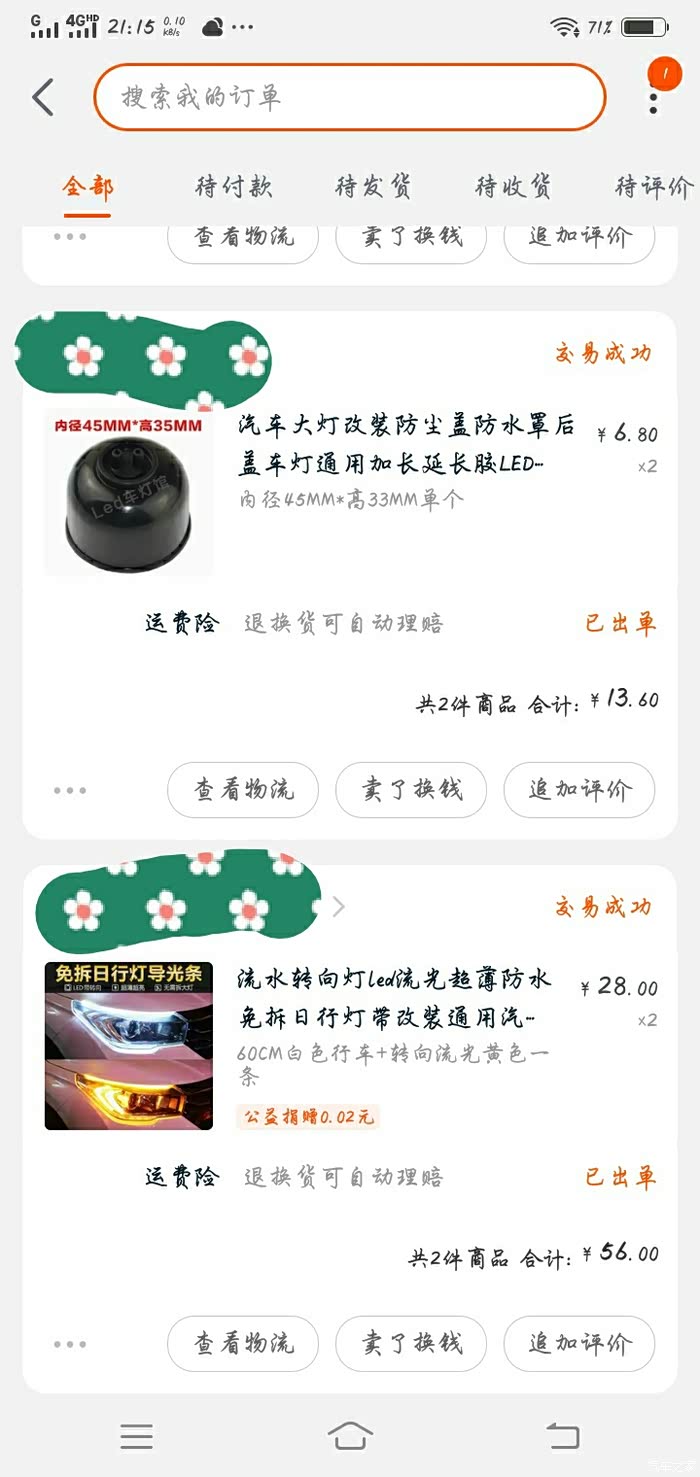Tap 追加评价 for the ¥56.00 order

[579, 1344]
